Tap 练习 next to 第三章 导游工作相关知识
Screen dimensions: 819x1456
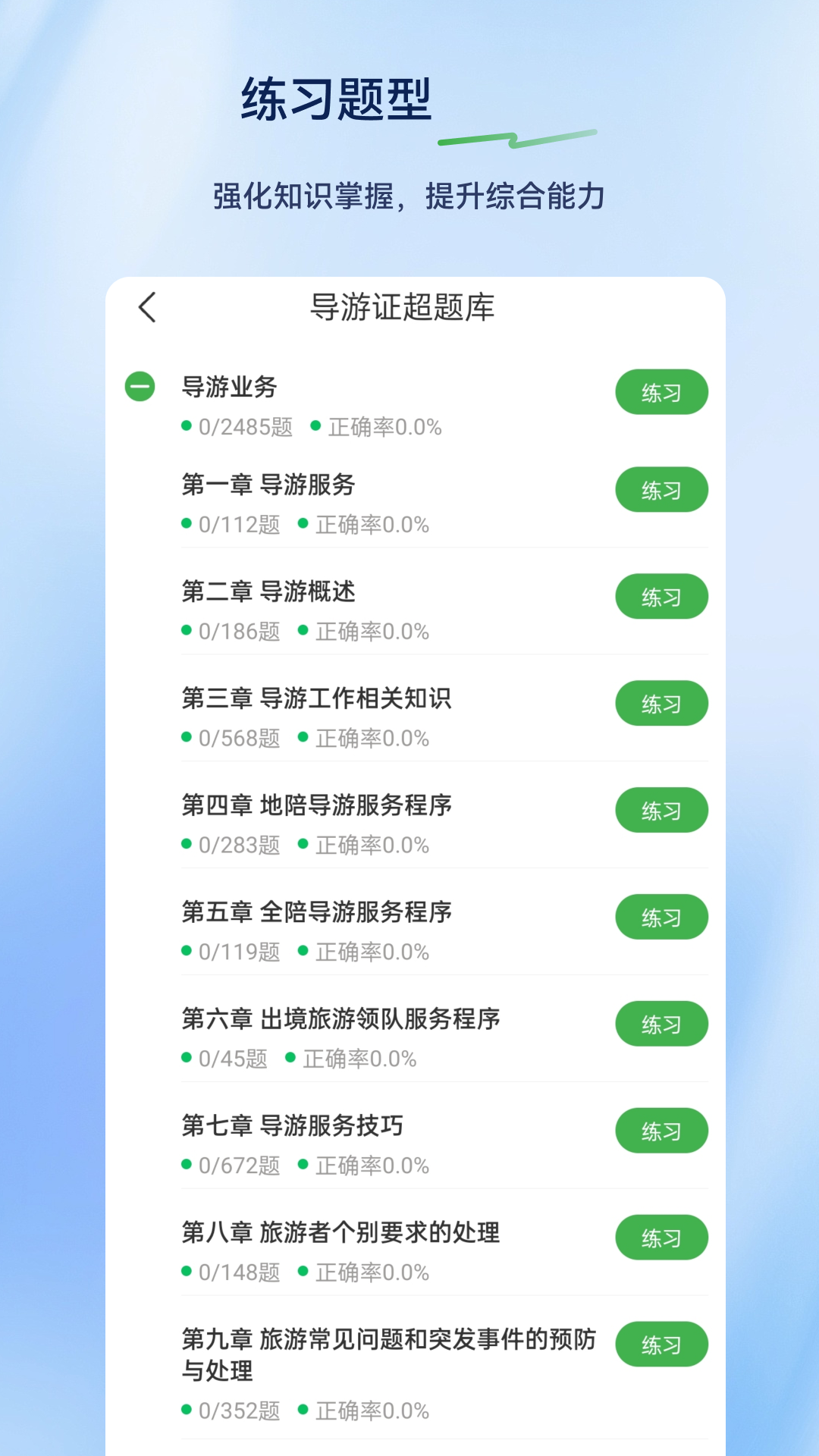click(x=661, y=703)
